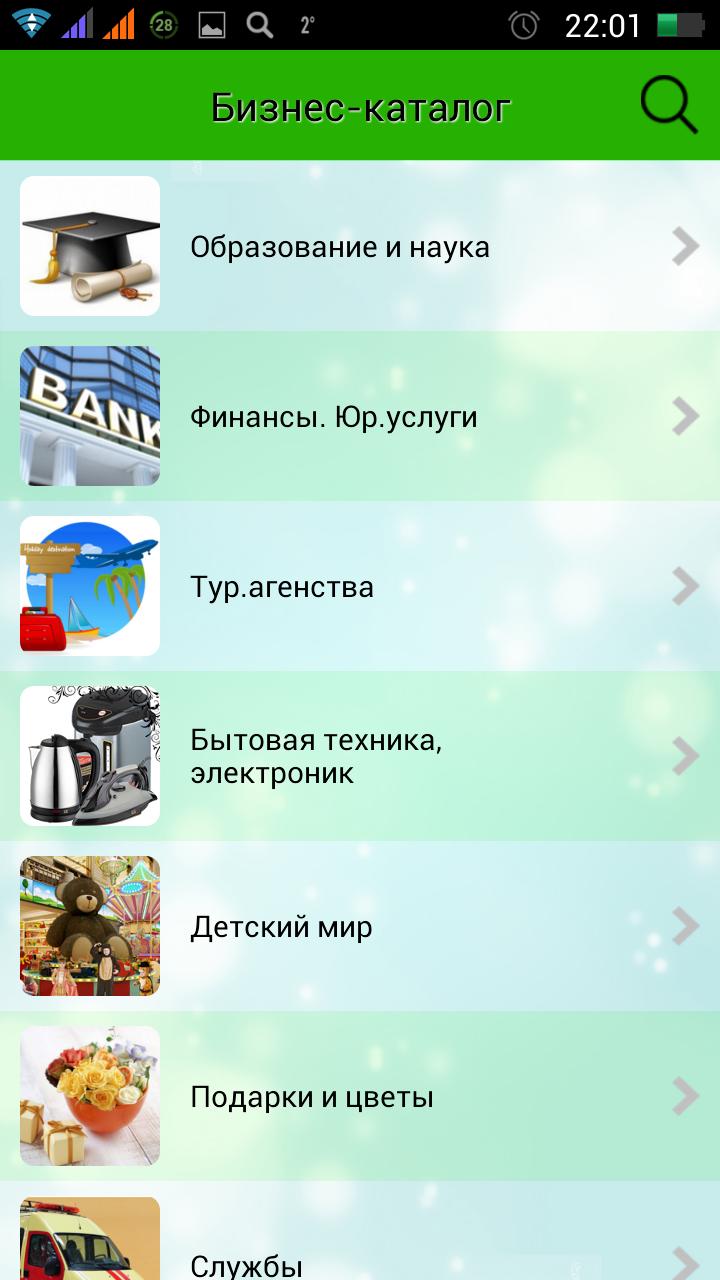Image resolution: width=720 pixels, height=1280 pixels.
Task: Tap the teddy bear icon for Детский мир
Action: click(89, 925)
